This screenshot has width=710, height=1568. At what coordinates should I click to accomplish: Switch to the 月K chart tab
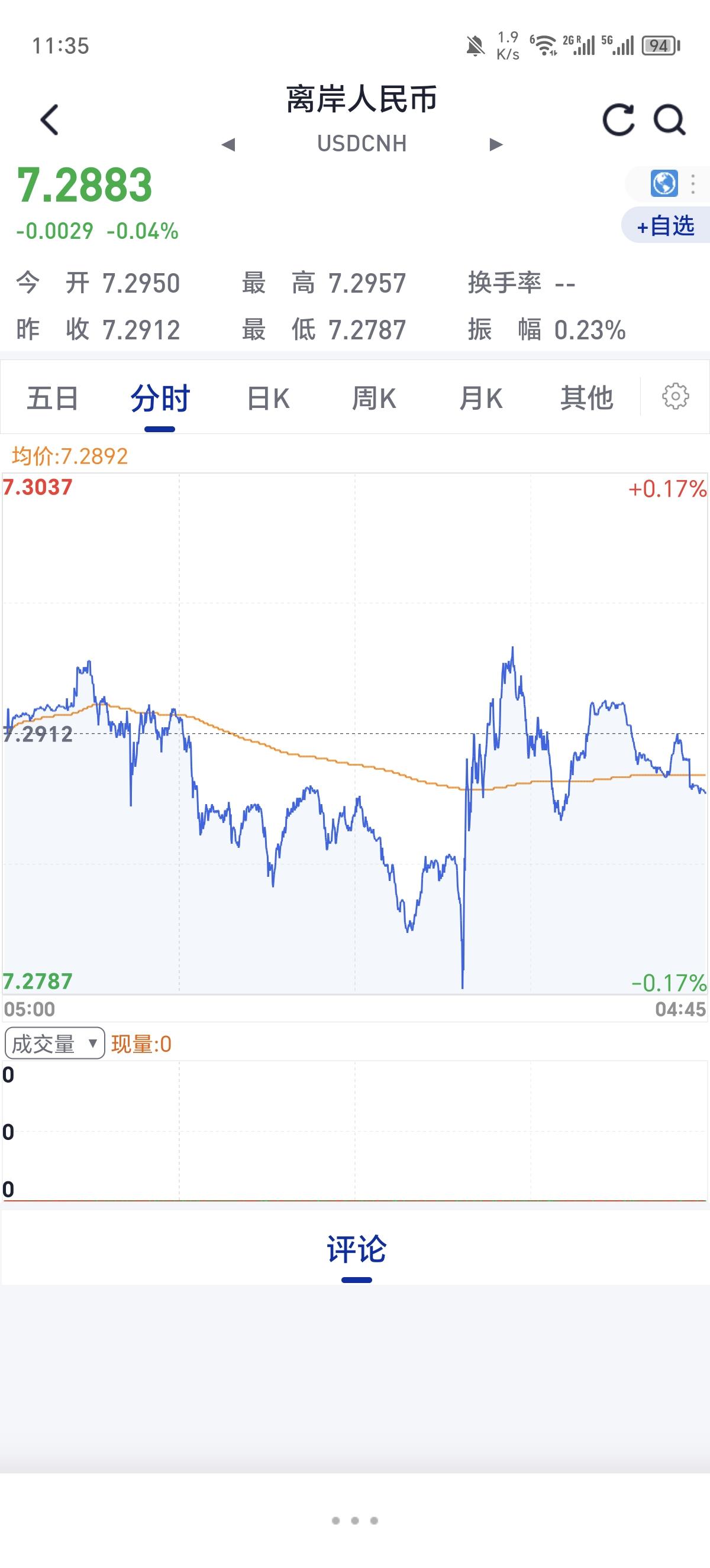point(480,398)
